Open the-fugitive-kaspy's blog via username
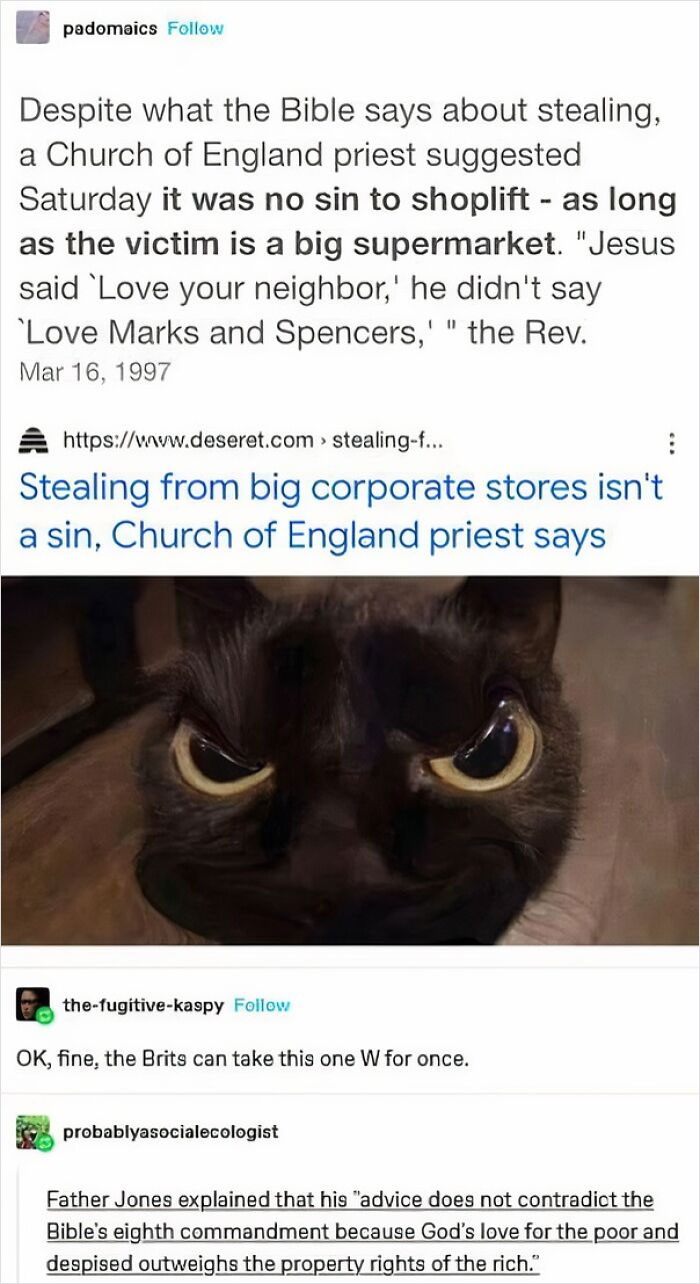This screenshot has height=1284, width=700. (x=143, y=1005)
